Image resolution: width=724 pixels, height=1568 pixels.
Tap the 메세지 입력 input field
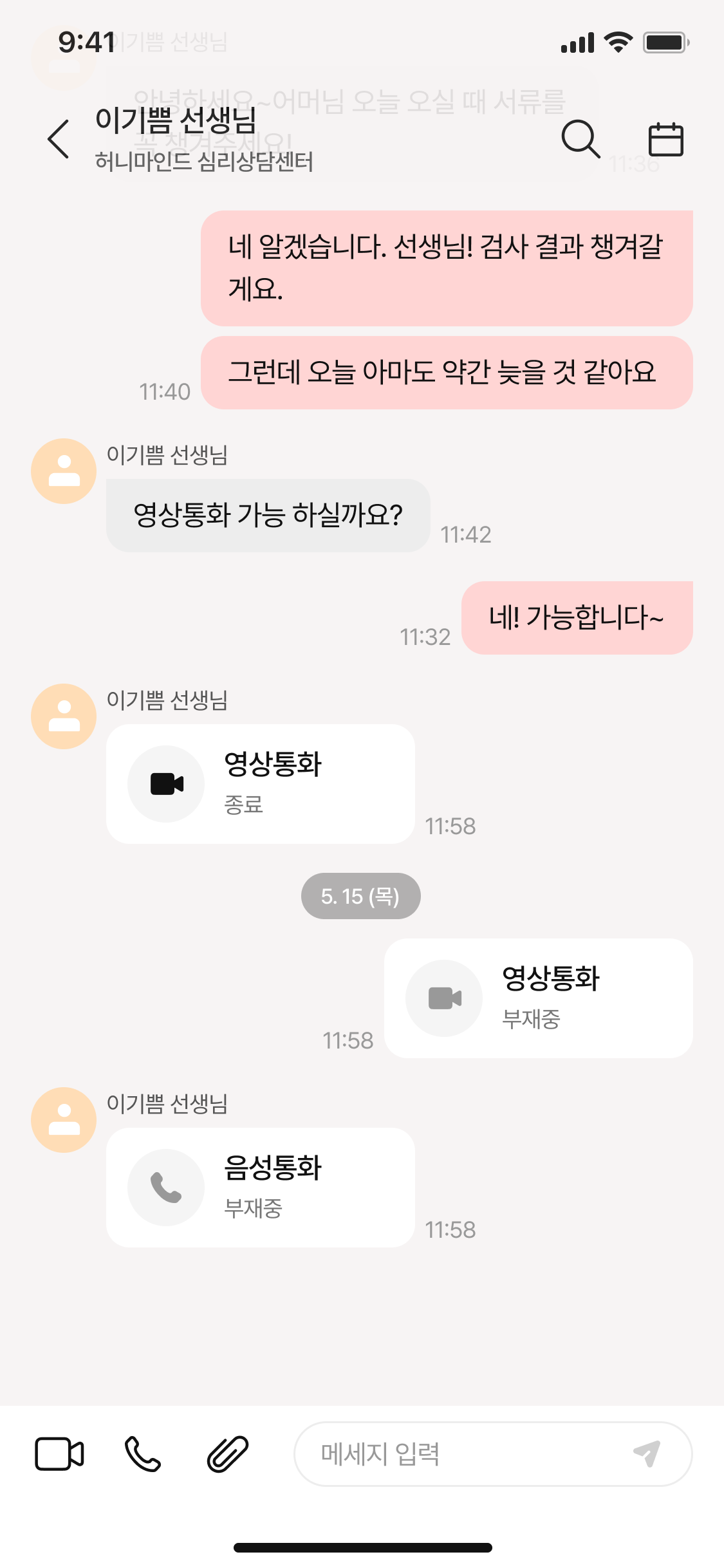click(x=450, y=1454)
